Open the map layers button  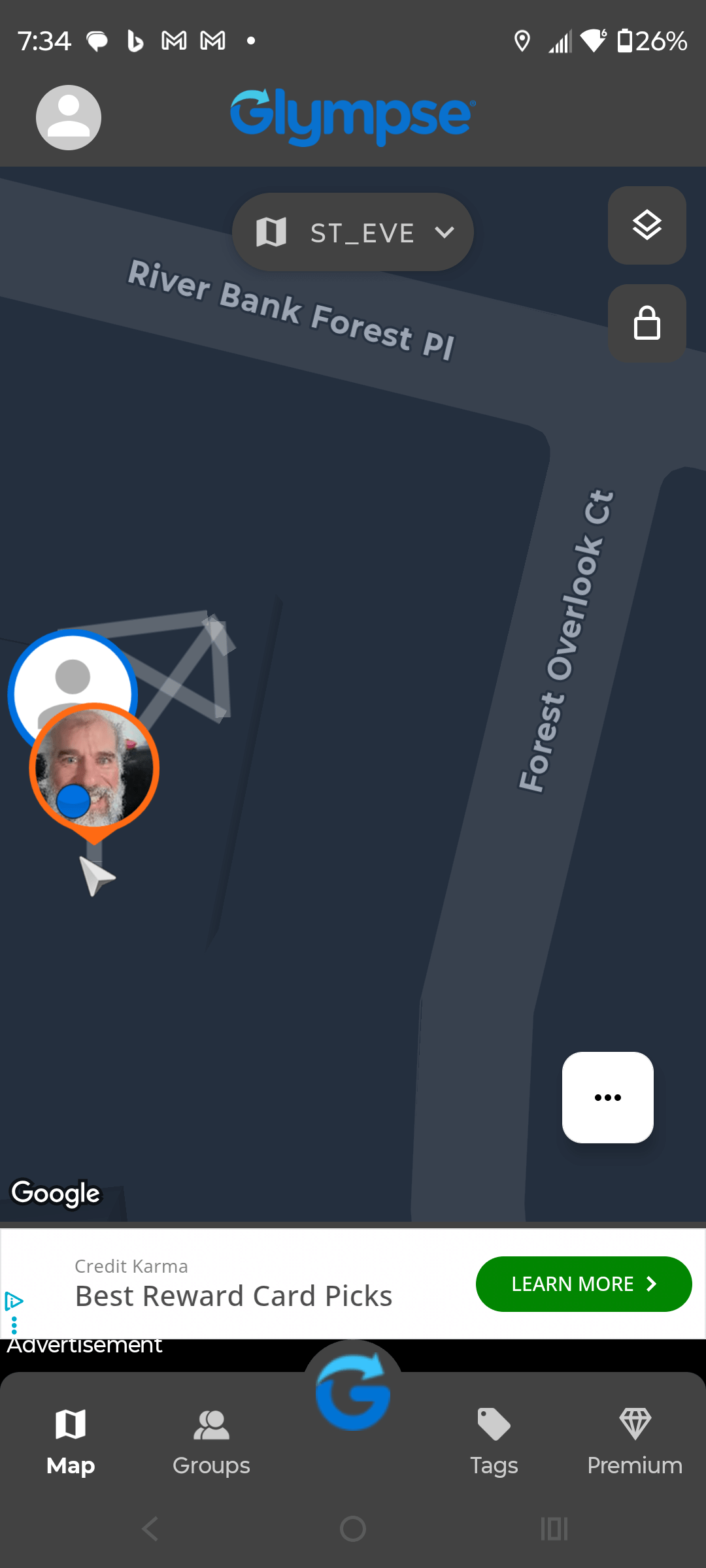click(647, 225)
